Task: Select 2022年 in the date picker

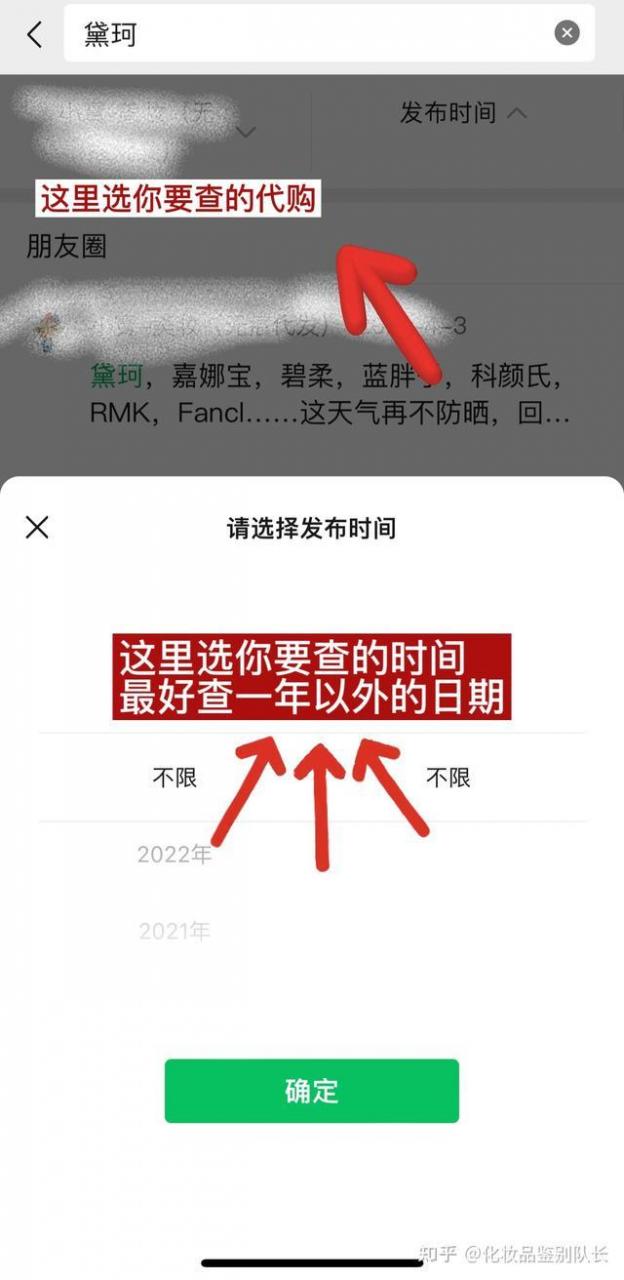Action: click(175, 855)
